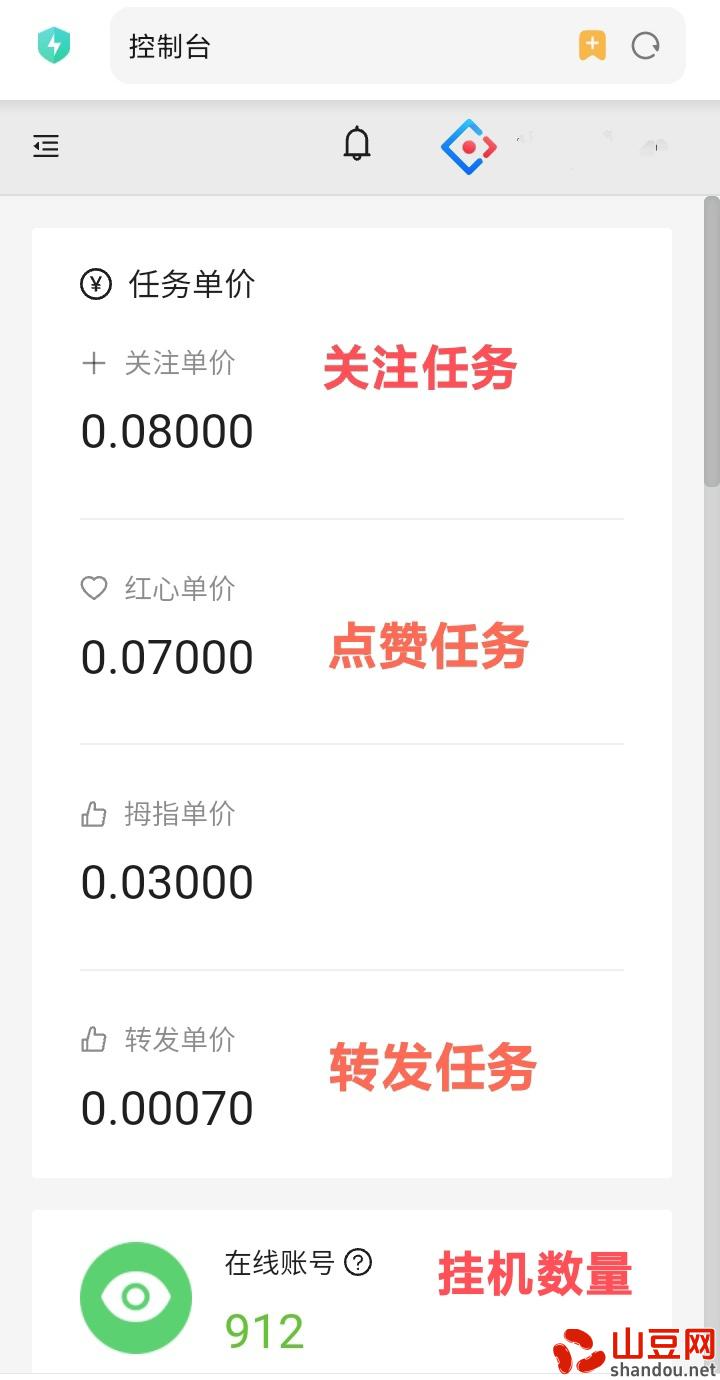Toggle the green eye icon for 在线账号
Screen dimensions: 720x1380
click(x=135, y=1297)
